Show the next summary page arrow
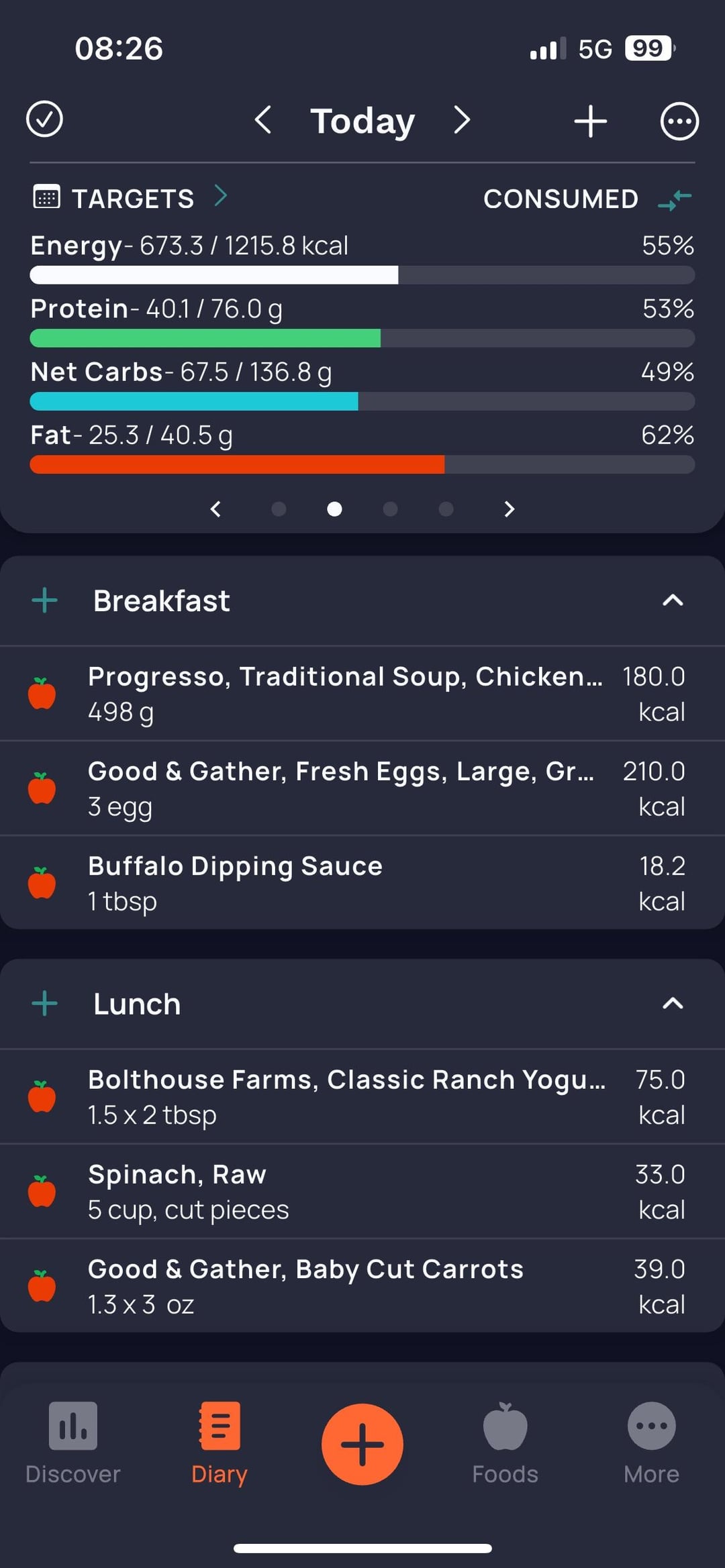 [510, 509]
